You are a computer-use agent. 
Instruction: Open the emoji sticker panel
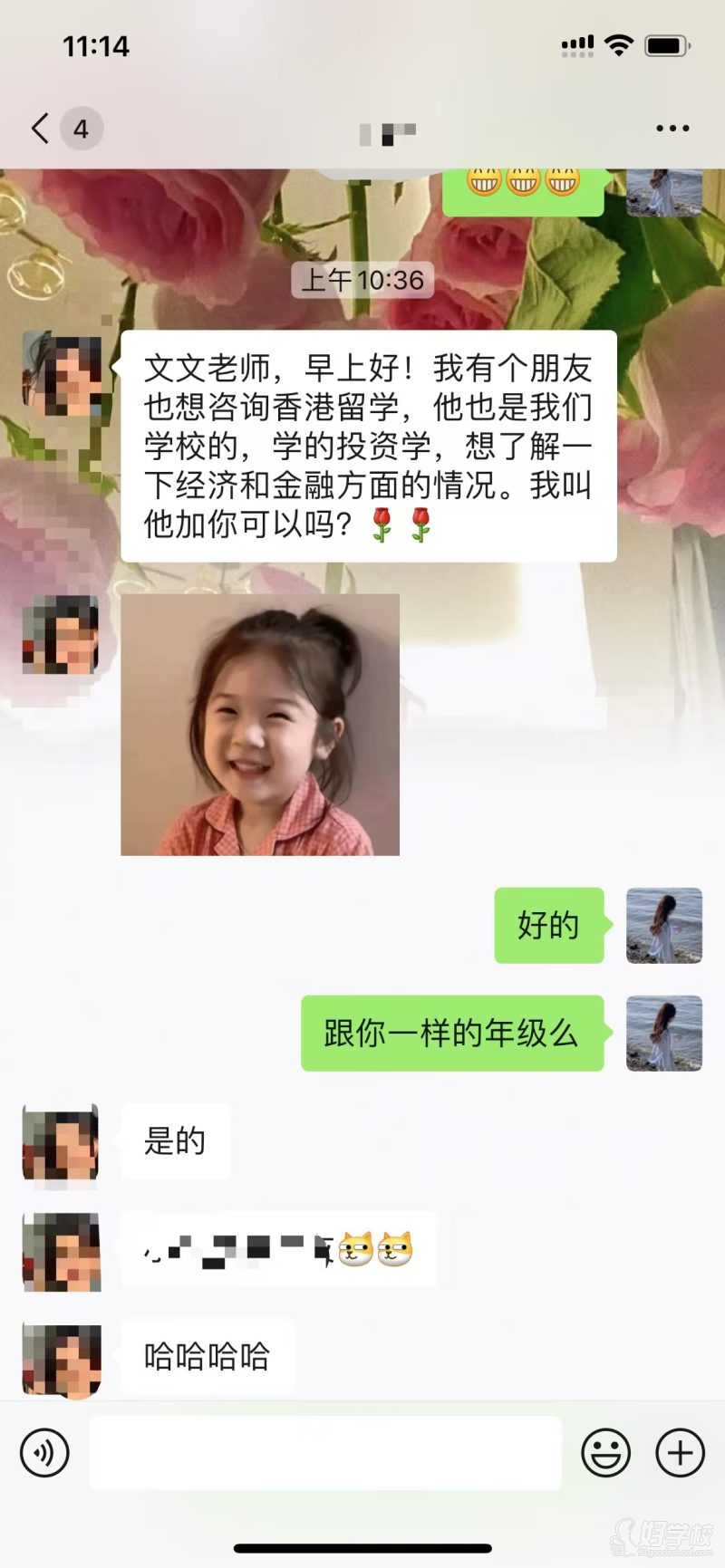(x=605, y=1453)
